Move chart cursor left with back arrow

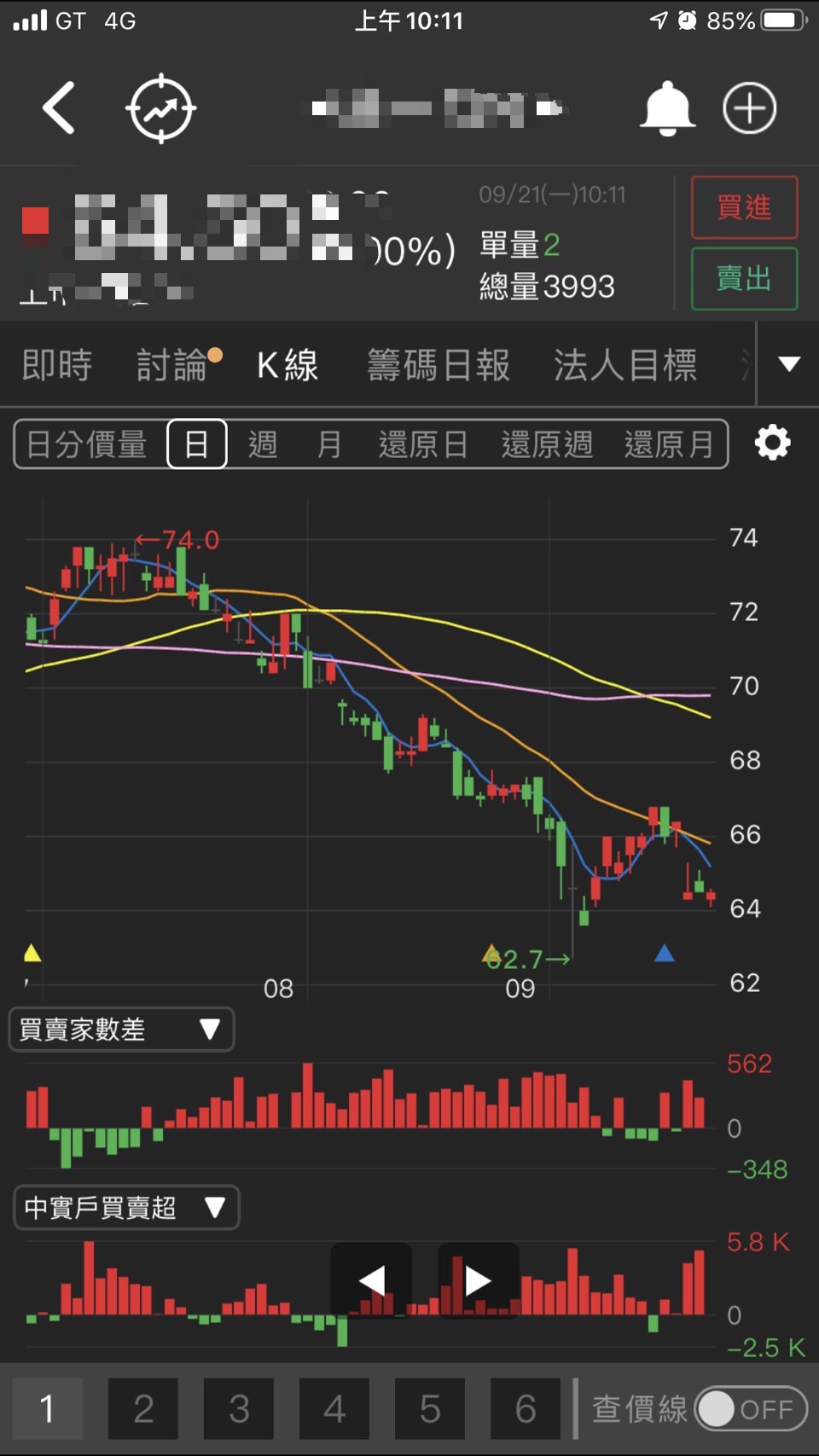[372, 1280]
